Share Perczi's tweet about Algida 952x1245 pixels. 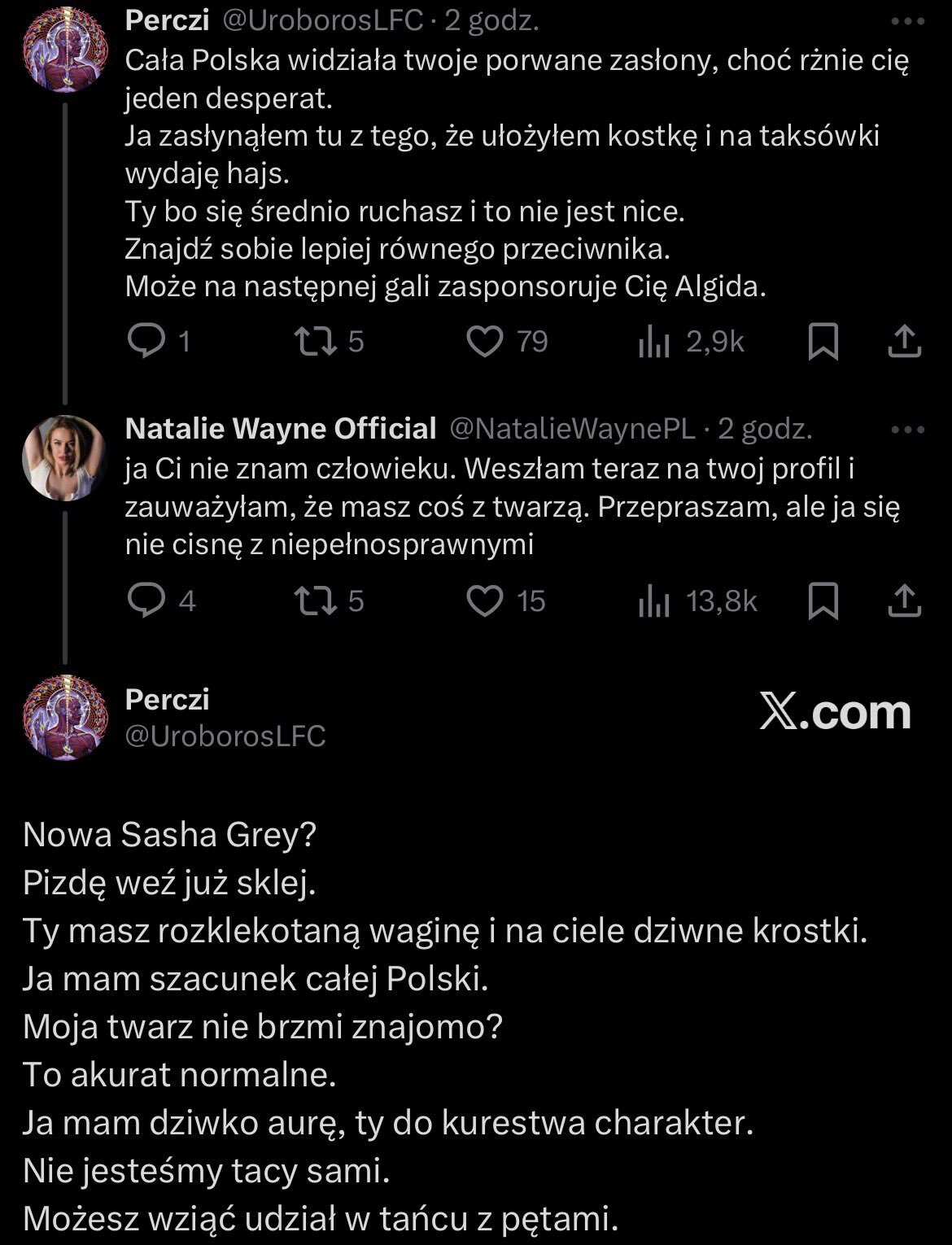903,342
